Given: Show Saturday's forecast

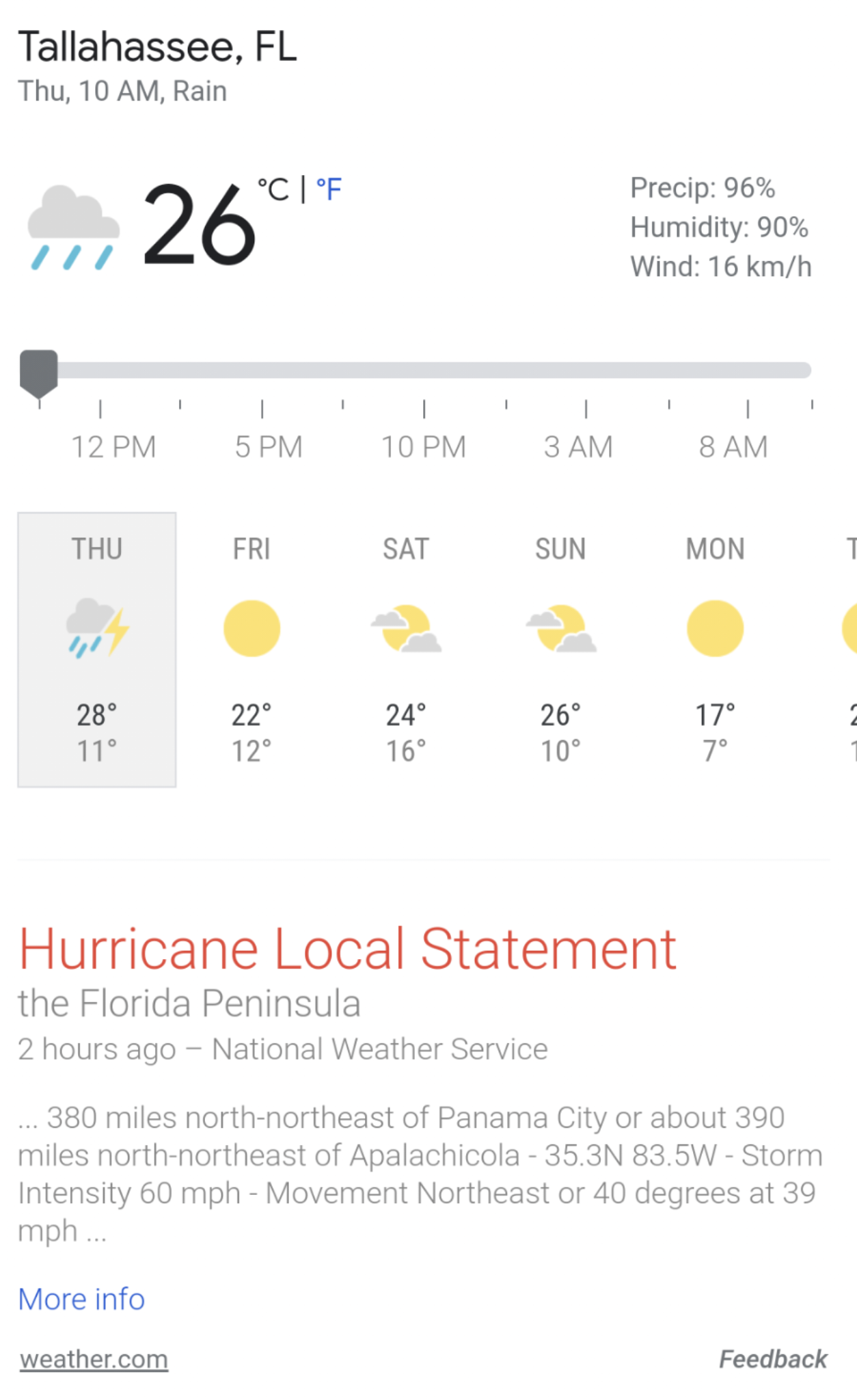Looking at the screenshot, I should pos(406,649).
